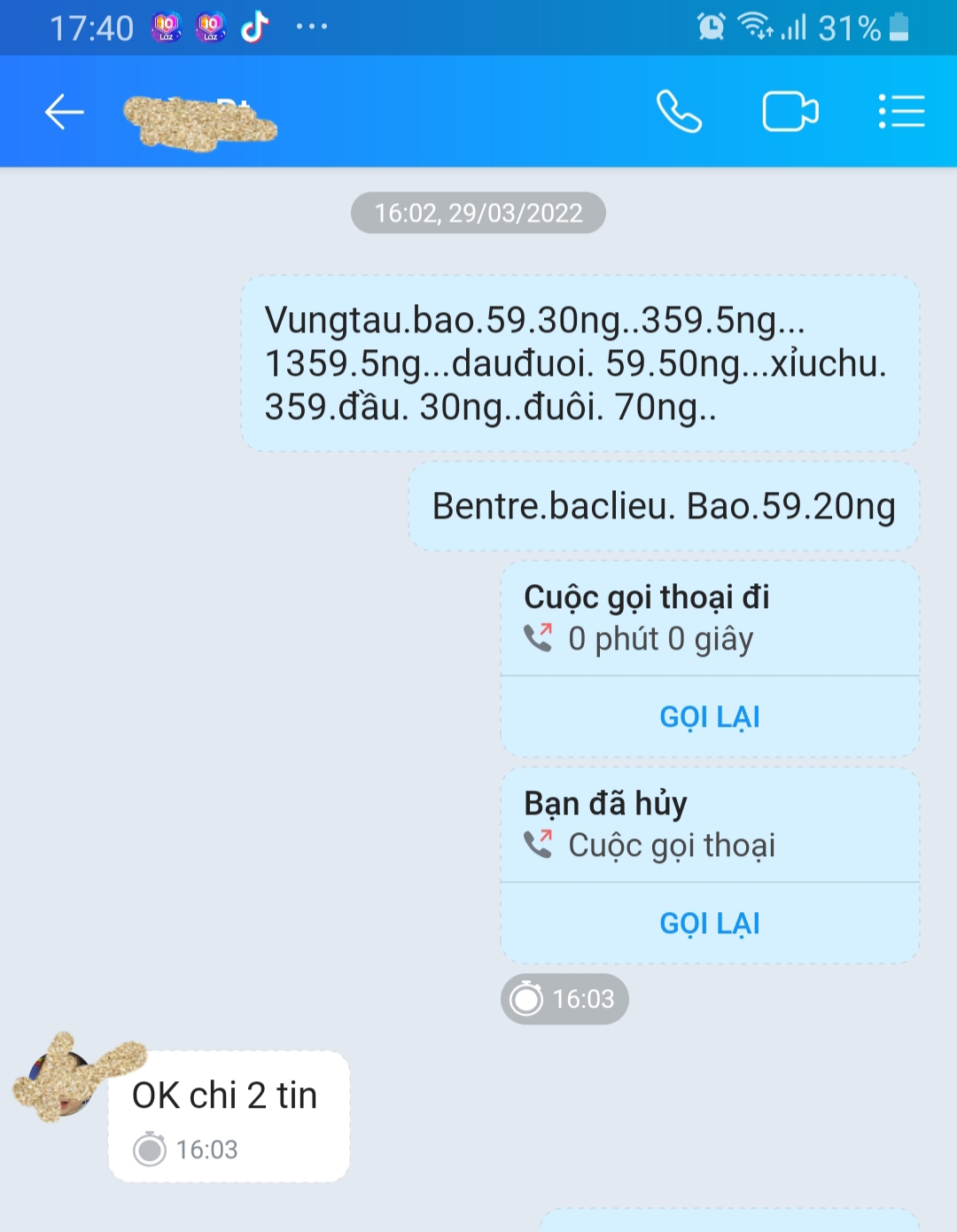Open the contact's profile from header name

(199, 121)
